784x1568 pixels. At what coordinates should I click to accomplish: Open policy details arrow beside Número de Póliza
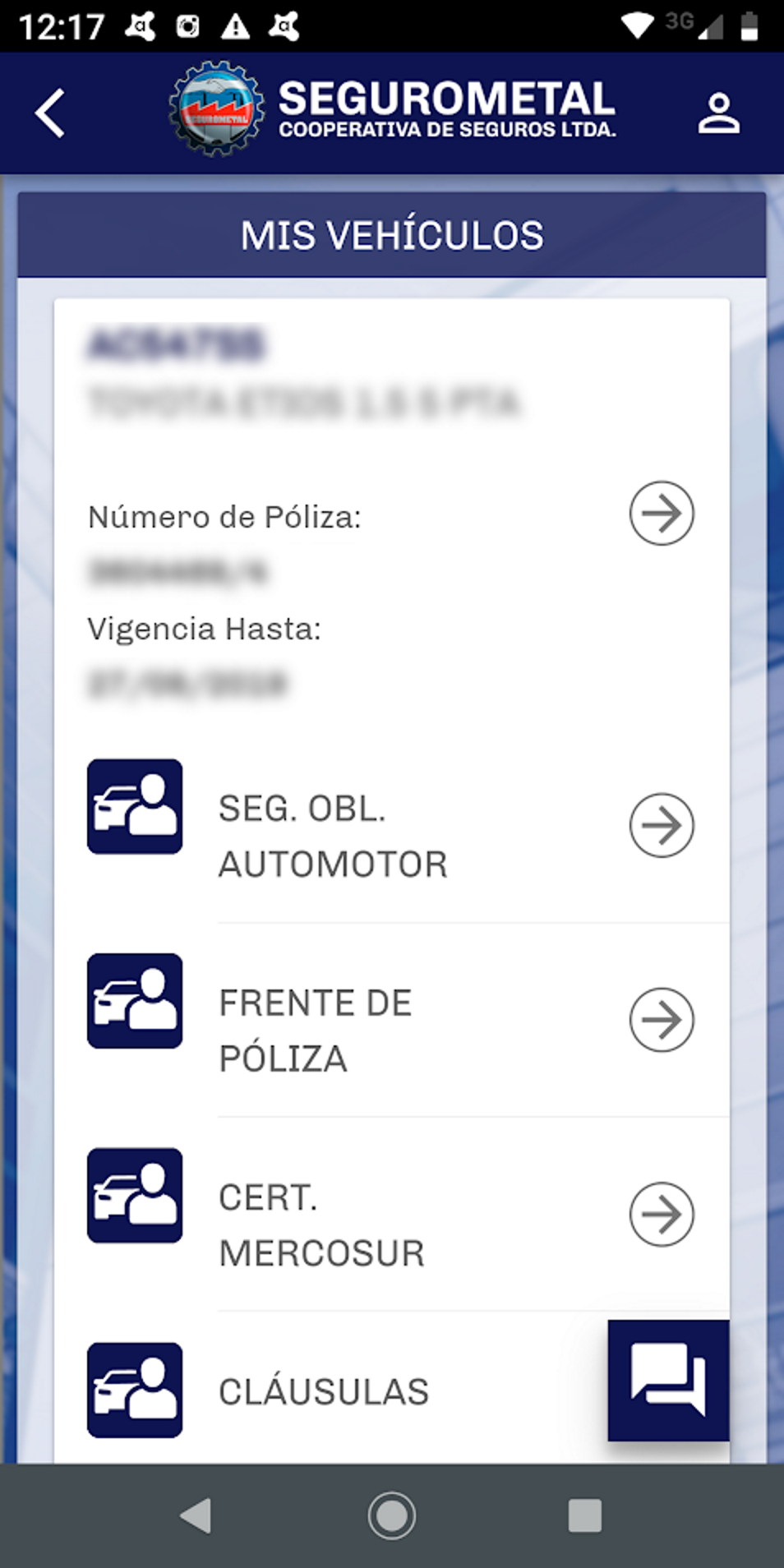[x=661, y=514]
